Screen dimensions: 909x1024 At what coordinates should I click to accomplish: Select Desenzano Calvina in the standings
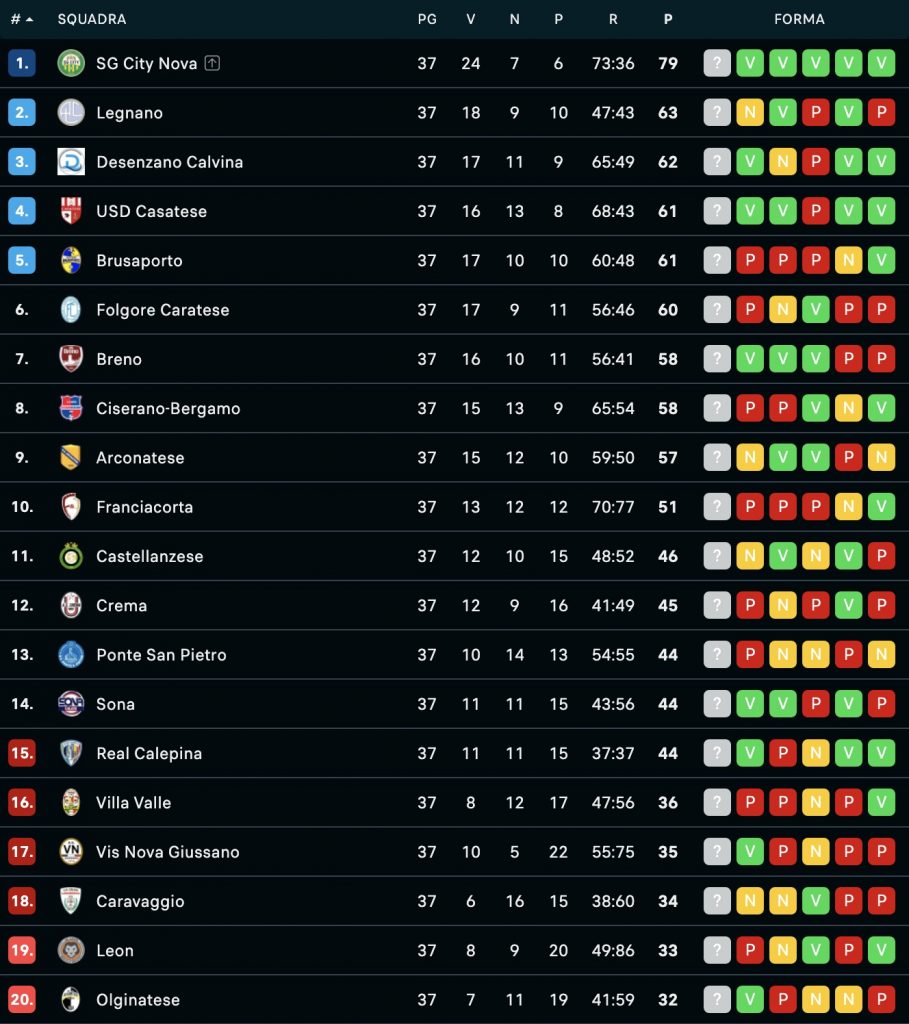169,162
